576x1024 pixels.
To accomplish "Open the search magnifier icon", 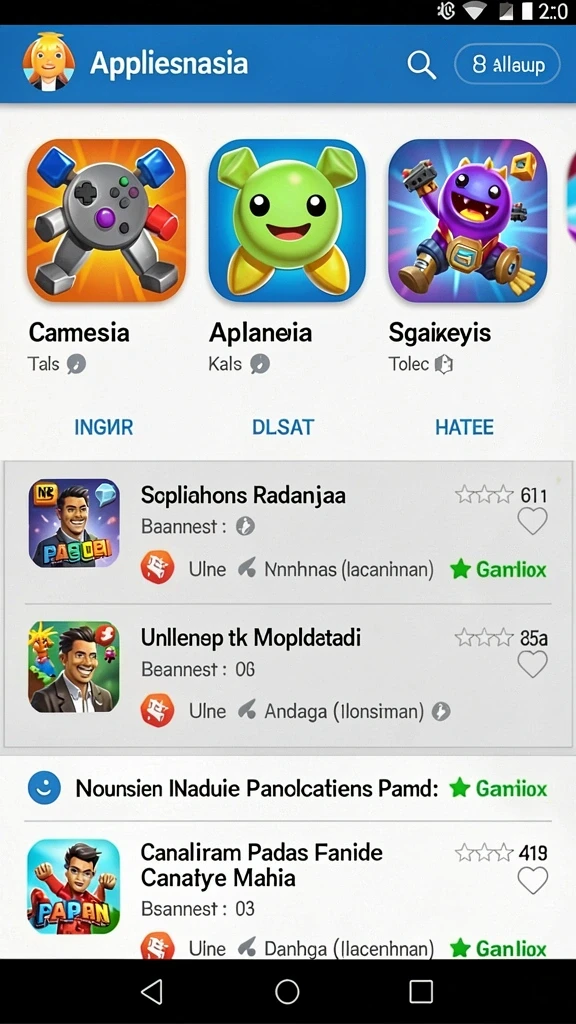I will click(x=421, y=65).
